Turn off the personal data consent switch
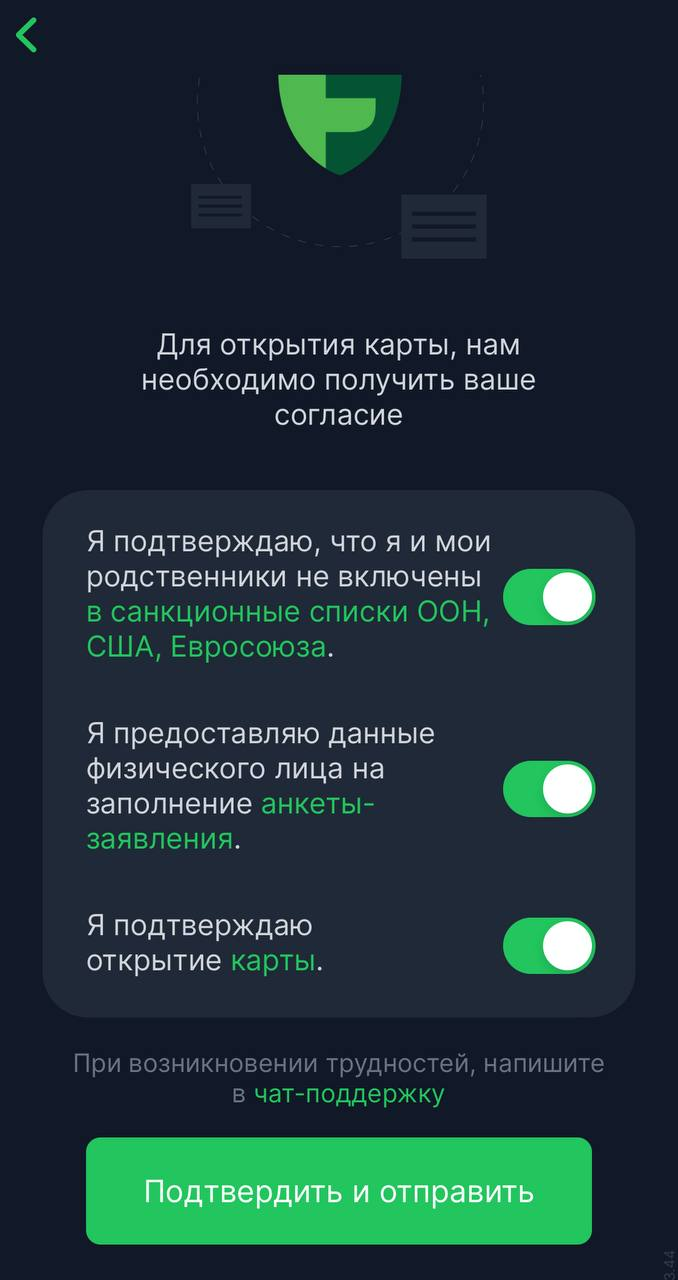This screenshot has height=1280, width=678. click(548, 789)
